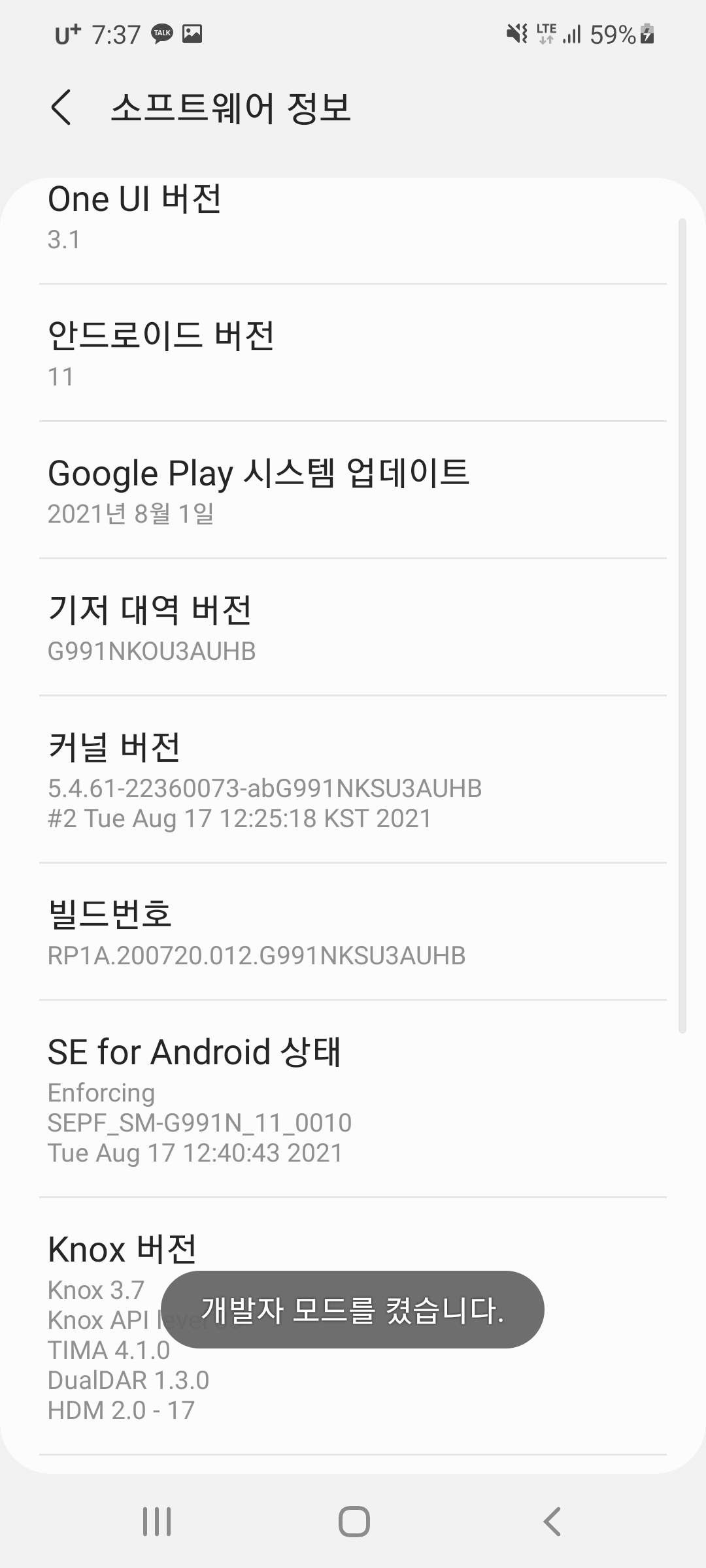
Task: Tap the 안드로이드 버전 row
Action: pyautogui.click(x=353, y=353)
